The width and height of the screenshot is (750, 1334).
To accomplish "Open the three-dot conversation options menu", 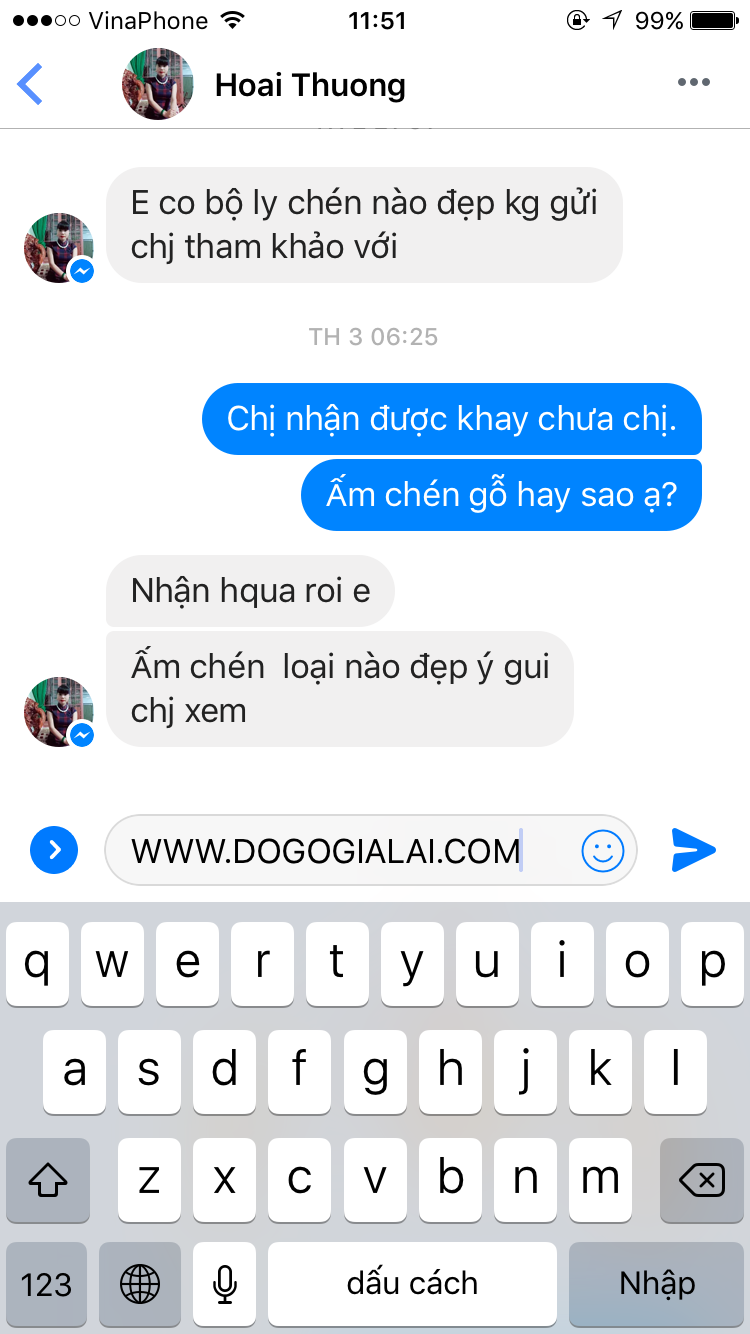I will tap(693, 83).
